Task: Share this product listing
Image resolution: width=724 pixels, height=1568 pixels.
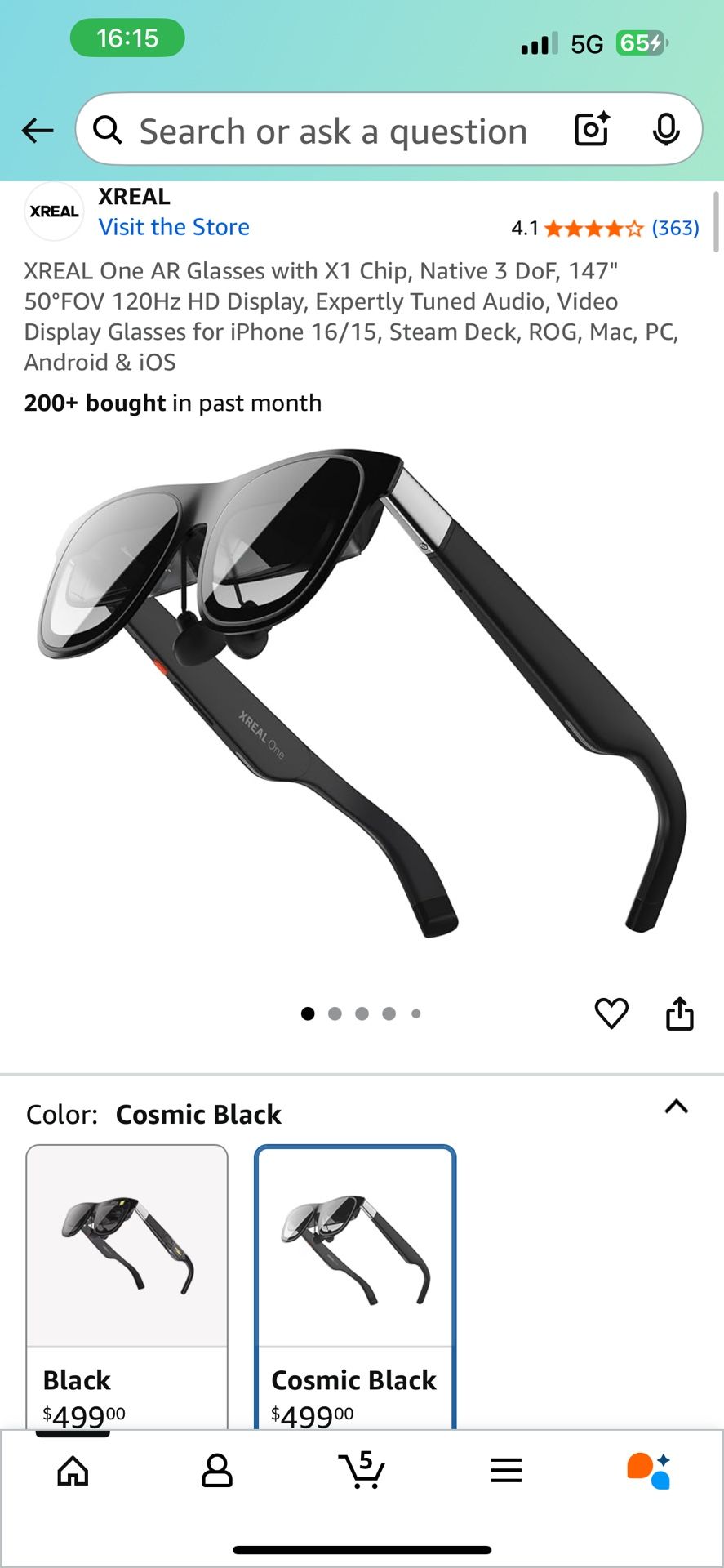Action: coord(679,1013)
